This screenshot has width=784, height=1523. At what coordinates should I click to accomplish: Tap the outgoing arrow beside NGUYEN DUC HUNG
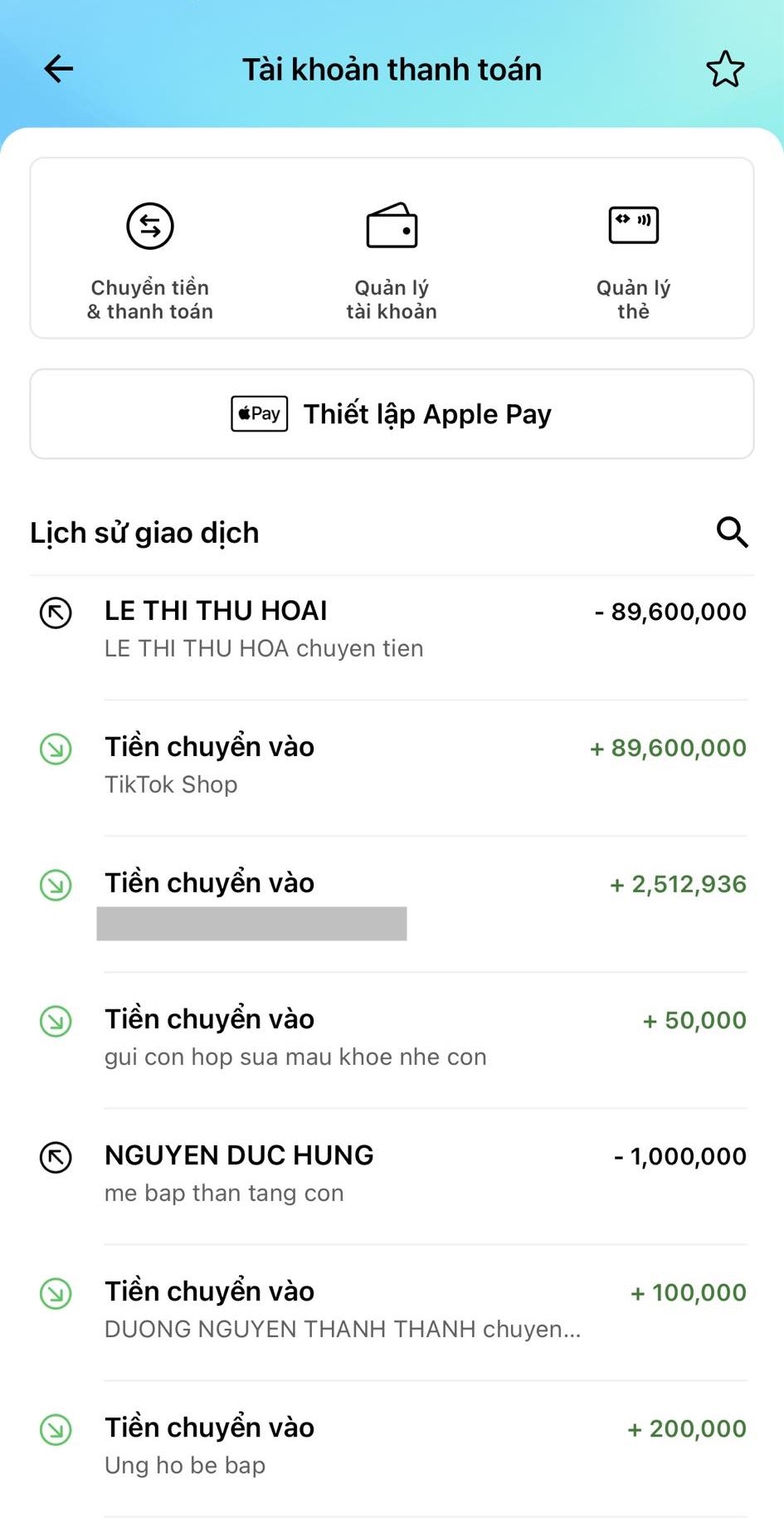tap(55, 1159)
